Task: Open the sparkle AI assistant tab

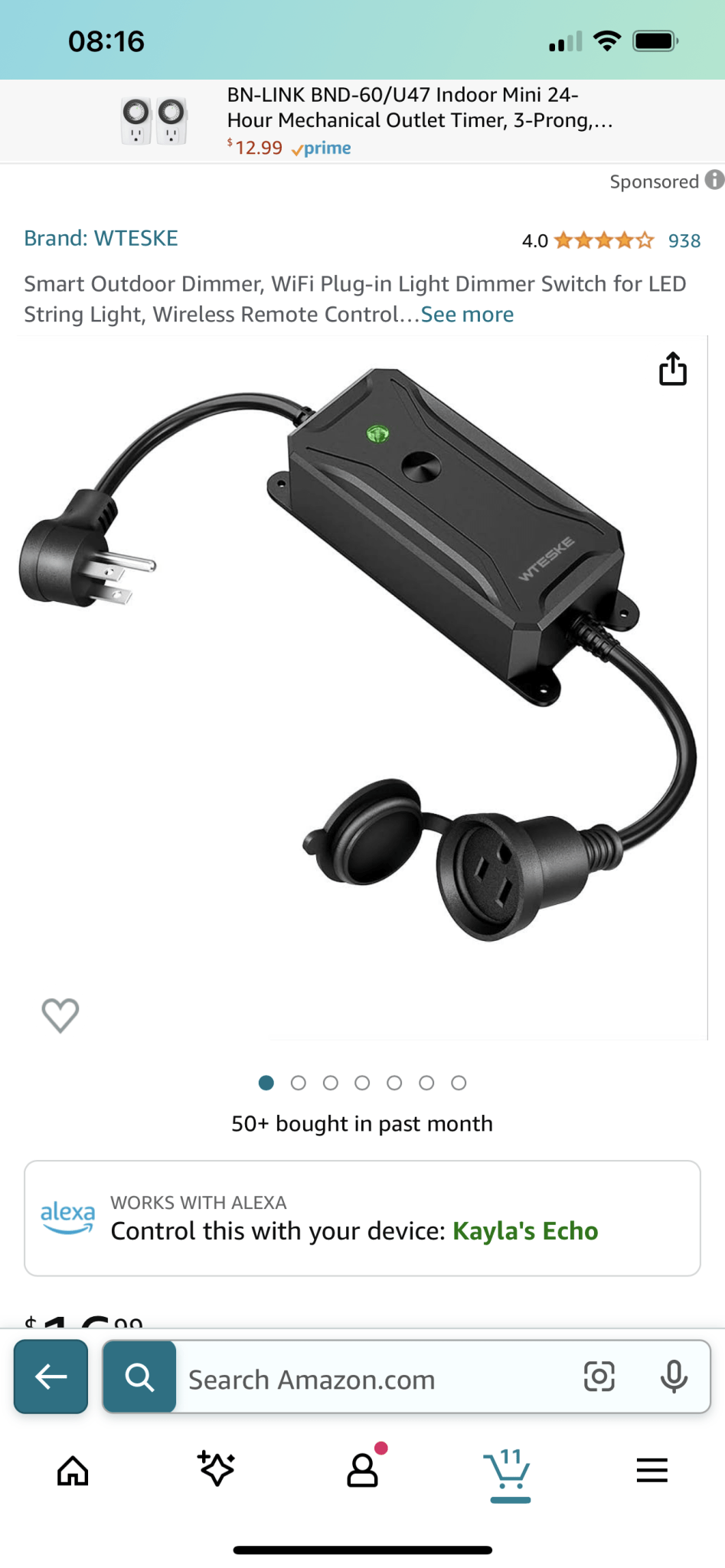Action: coord(217,1468)
